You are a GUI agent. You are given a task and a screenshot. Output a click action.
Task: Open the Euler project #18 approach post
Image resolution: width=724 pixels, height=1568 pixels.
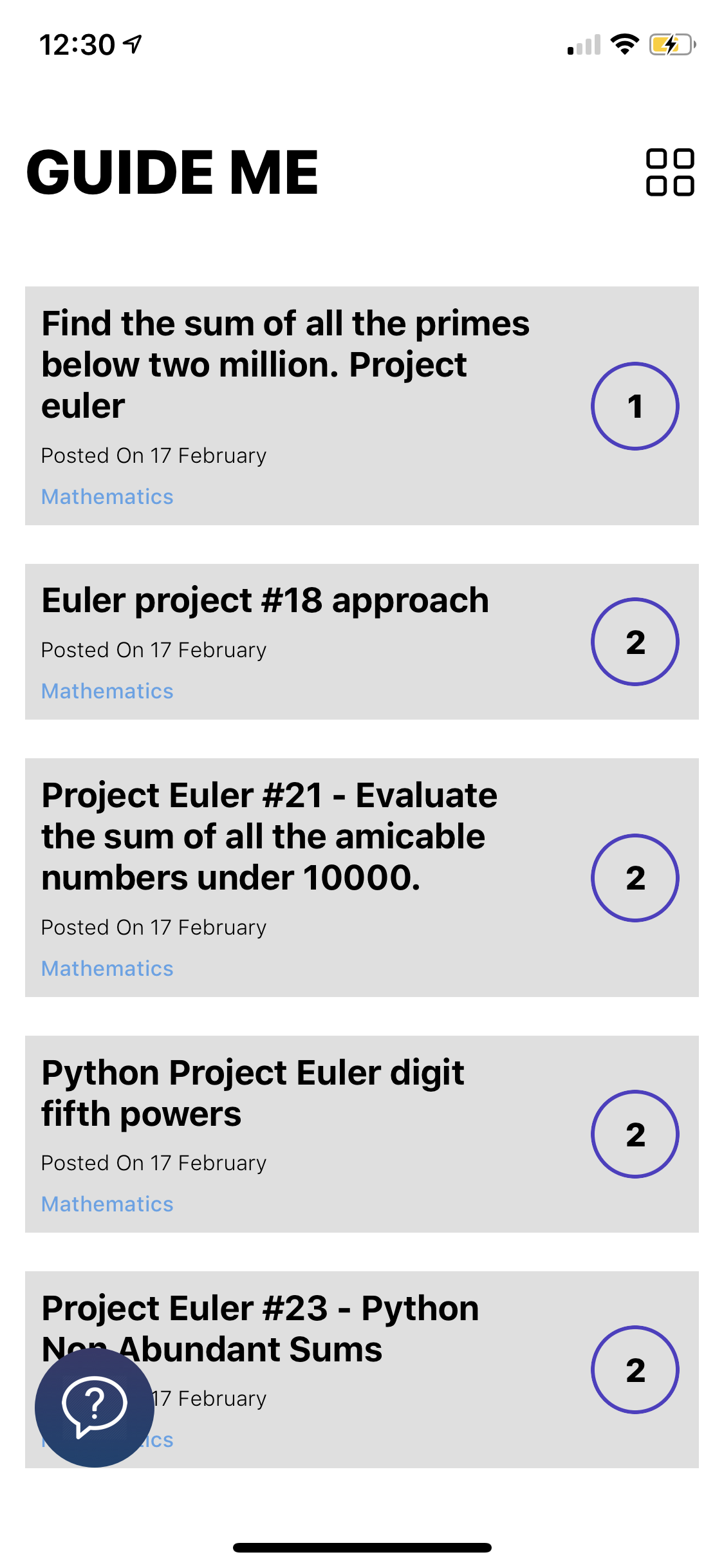coord(265,601)
